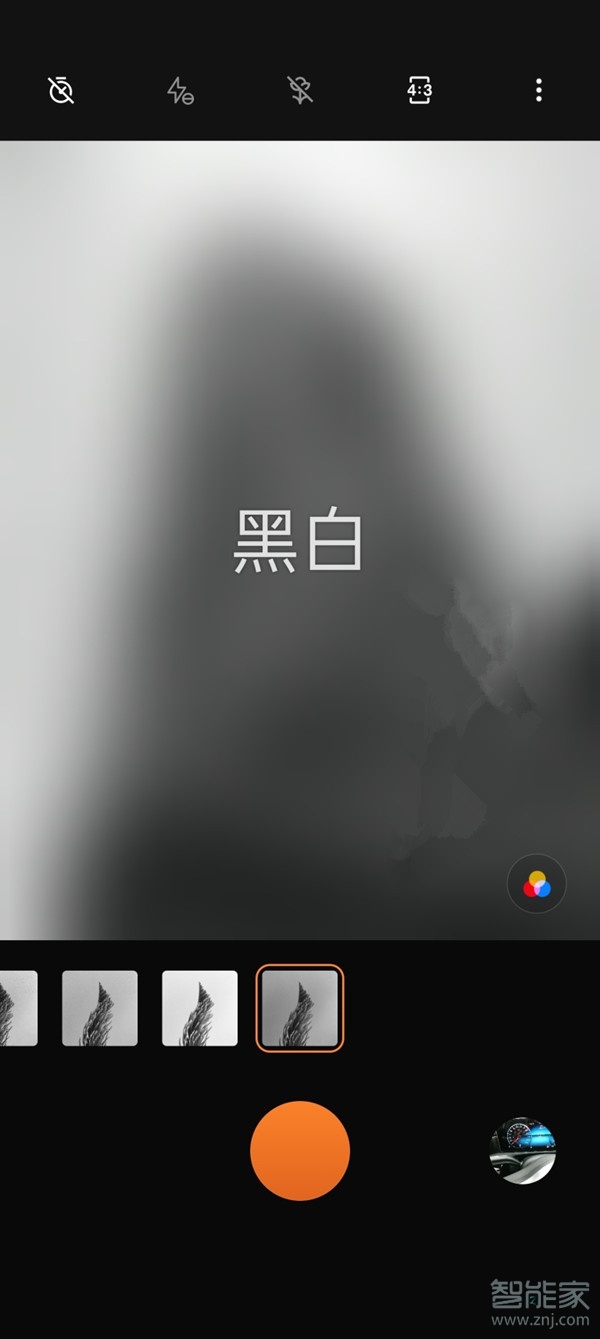Image resolution: width=600 pixels, height=1339 pixels.
Task: Select the highlighted black-and-white filter thumbnail
Action: click(299, 1008)
